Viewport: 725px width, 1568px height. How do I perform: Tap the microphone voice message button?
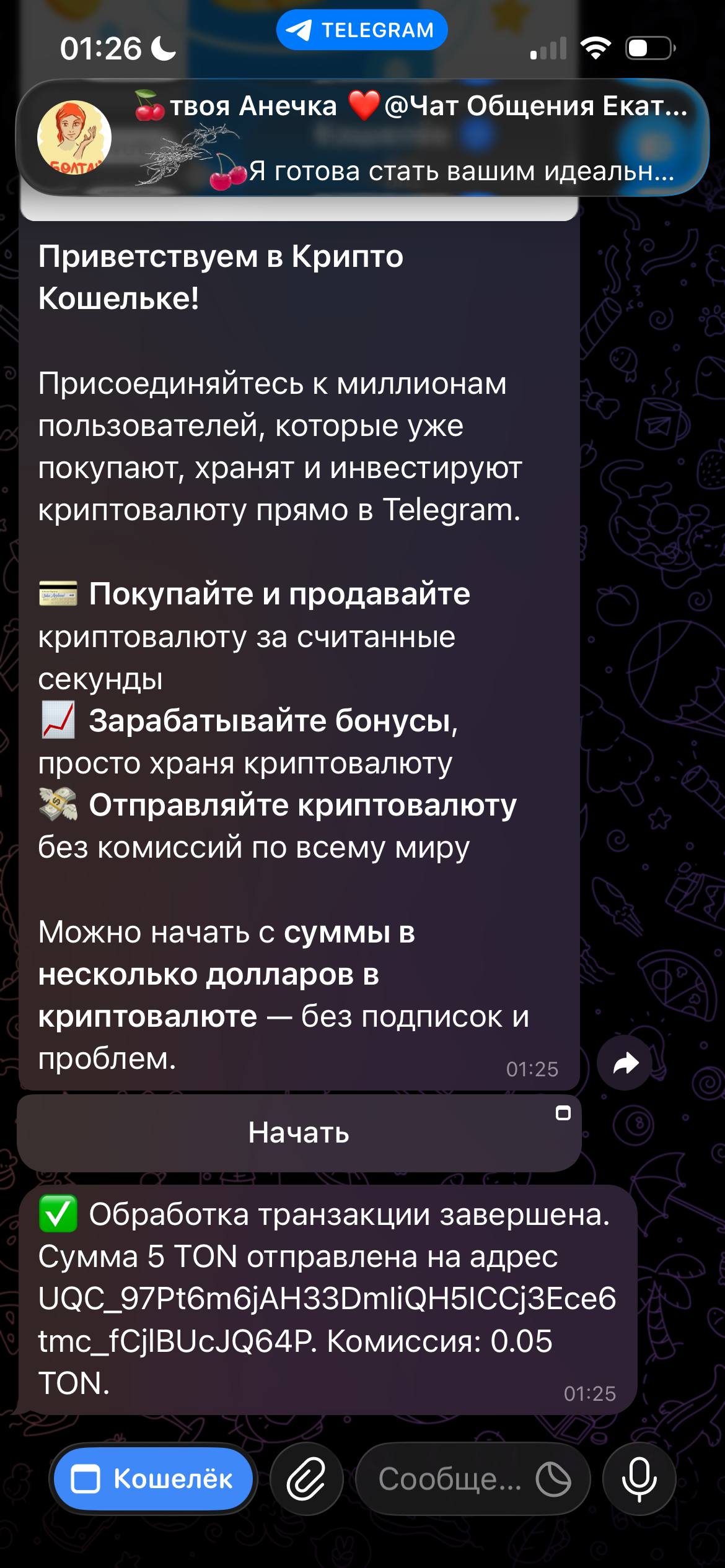point(639,1479)
